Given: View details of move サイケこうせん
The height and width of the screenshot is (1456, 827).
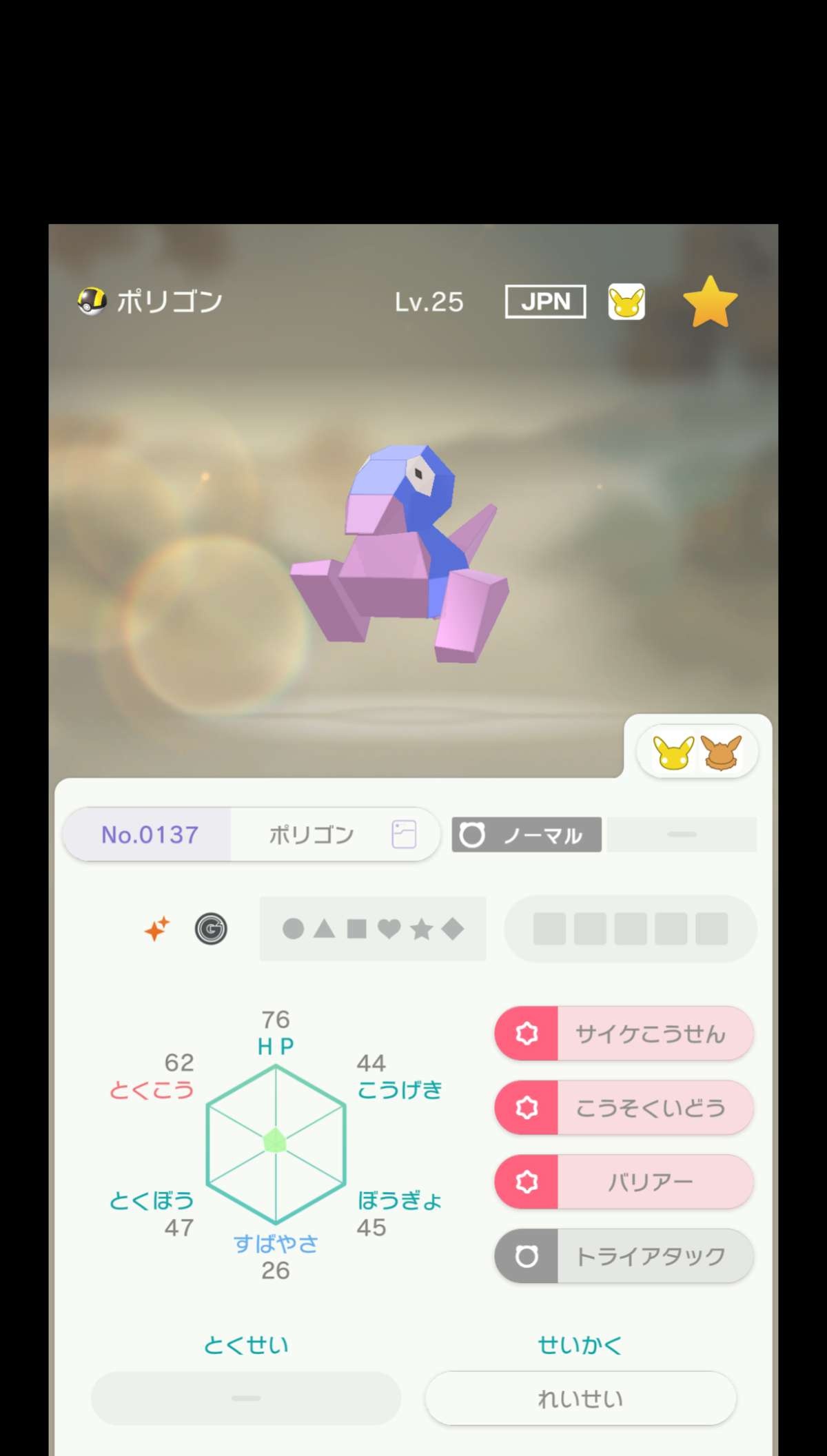Looking at the screenshot, I should 624,1034.
